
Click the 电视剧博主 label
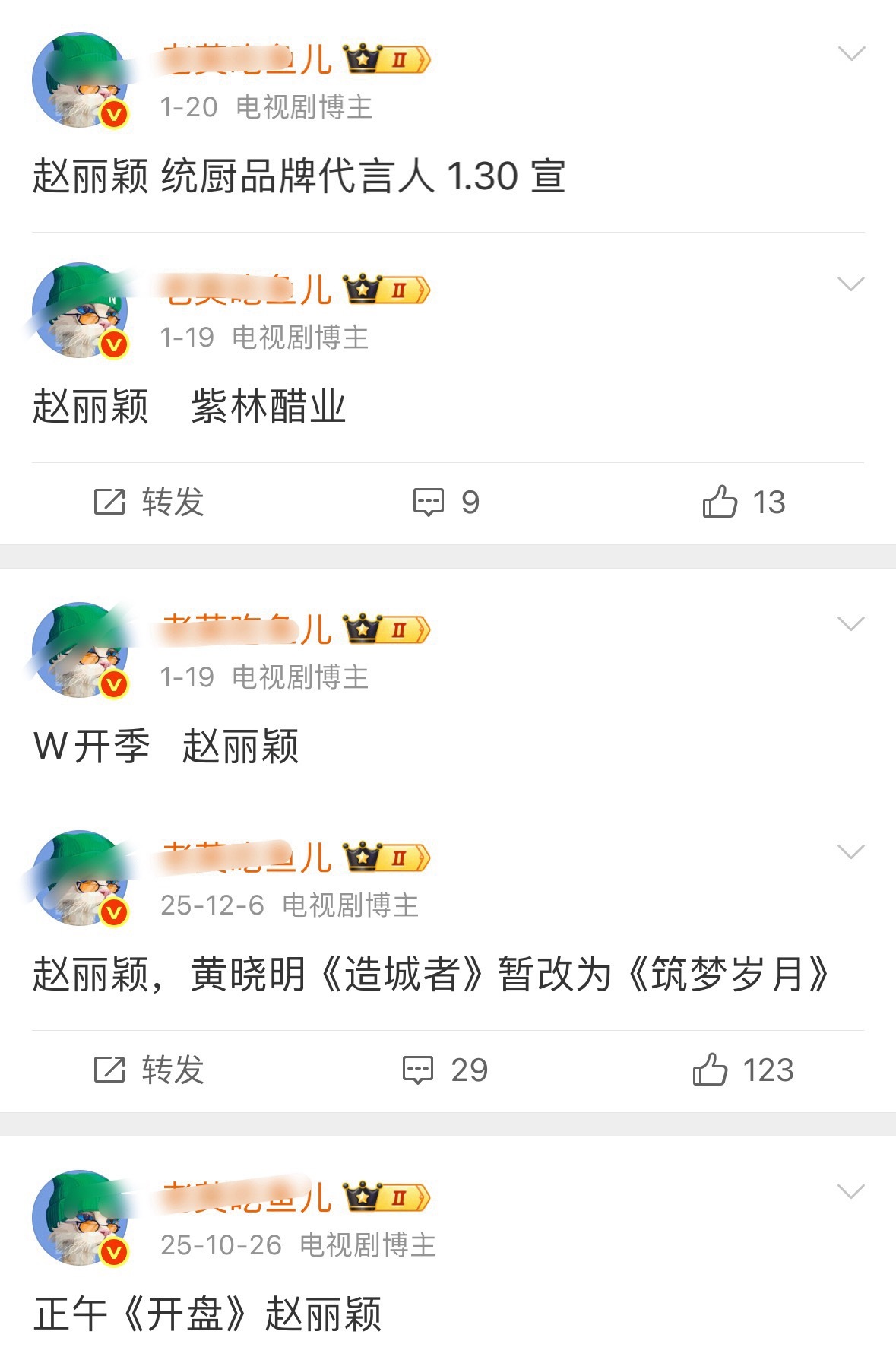point(304,108)
